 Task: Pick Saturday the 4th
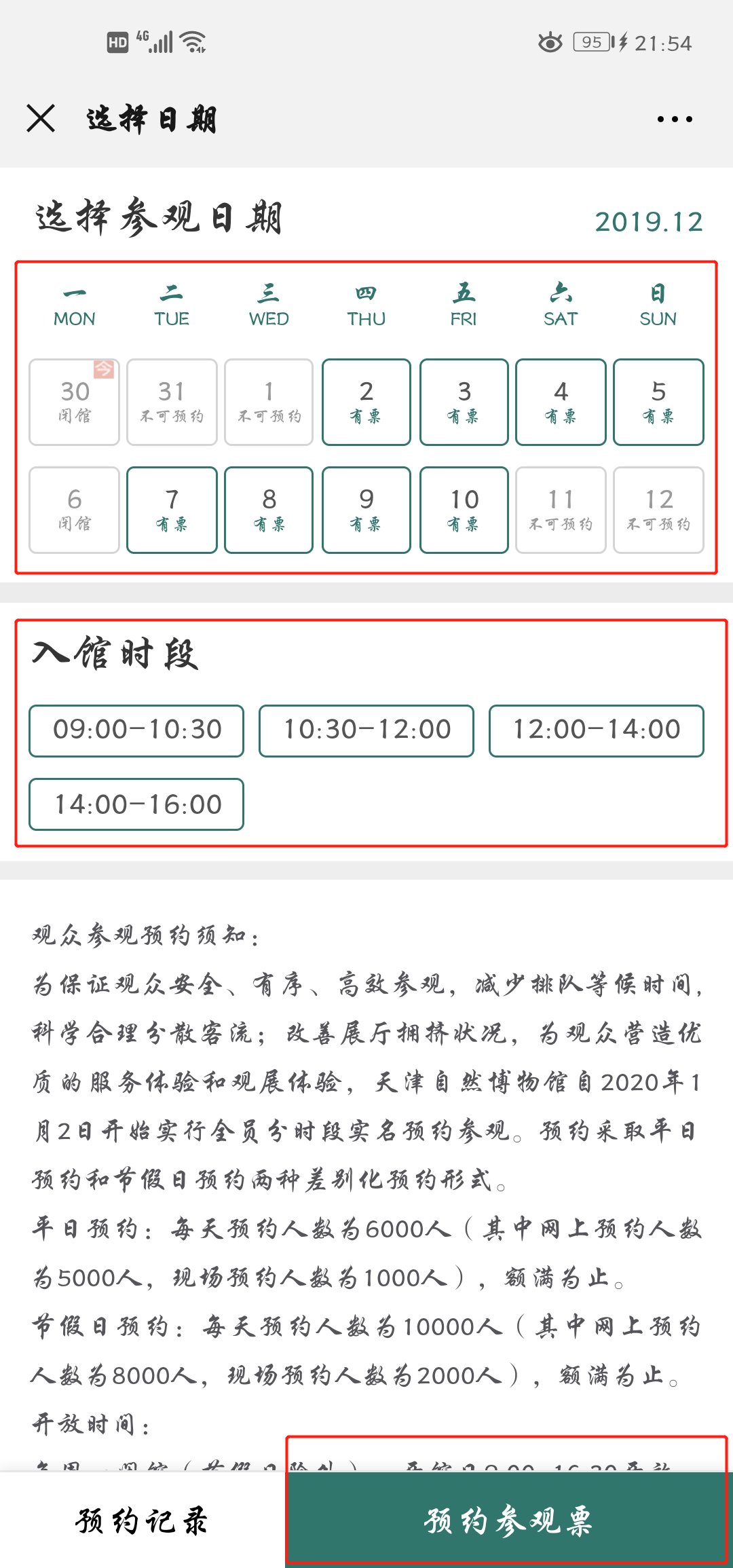561,403
